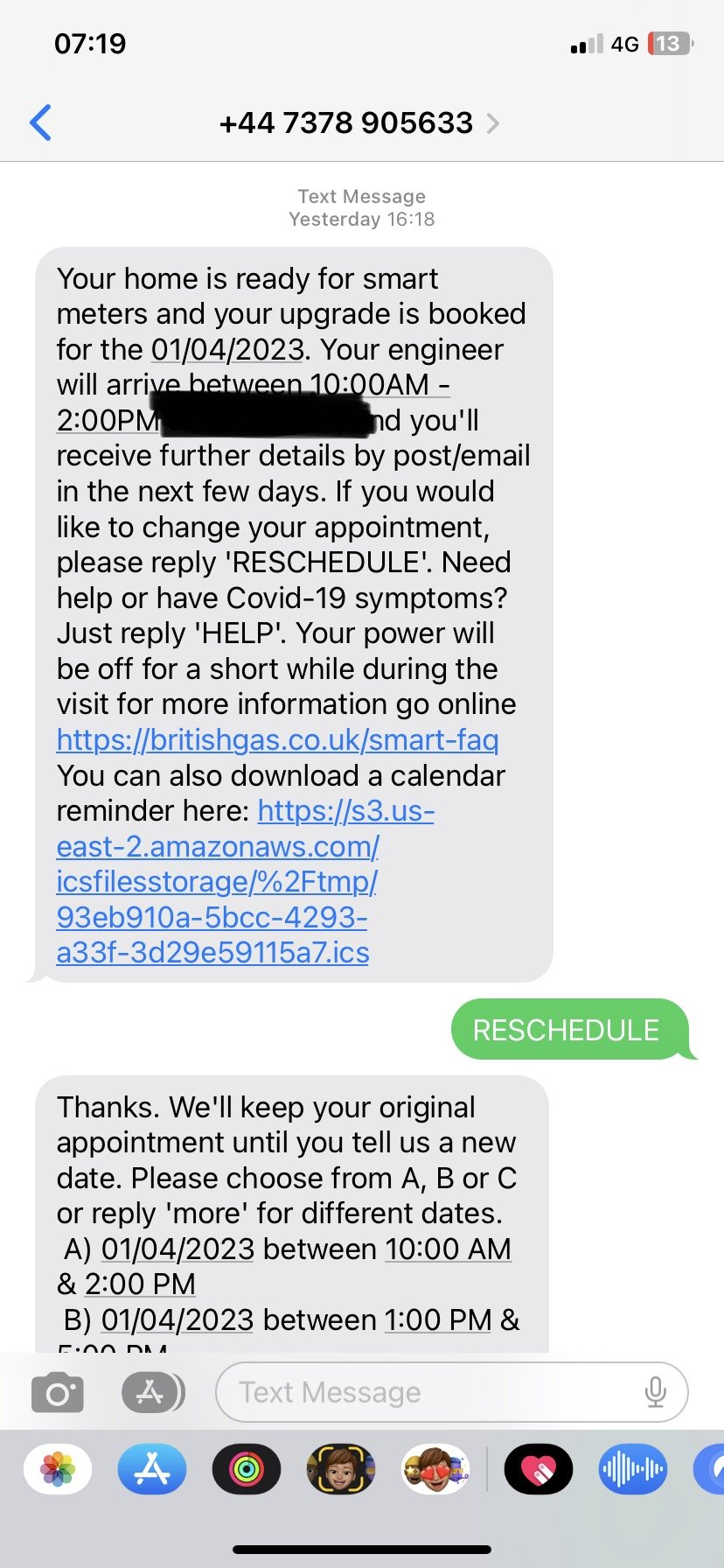Image resolution: width=724 pixels, height=1568 pixels.
Task: Open the Fitness activity rings app
Action: tap(247, 1469)
